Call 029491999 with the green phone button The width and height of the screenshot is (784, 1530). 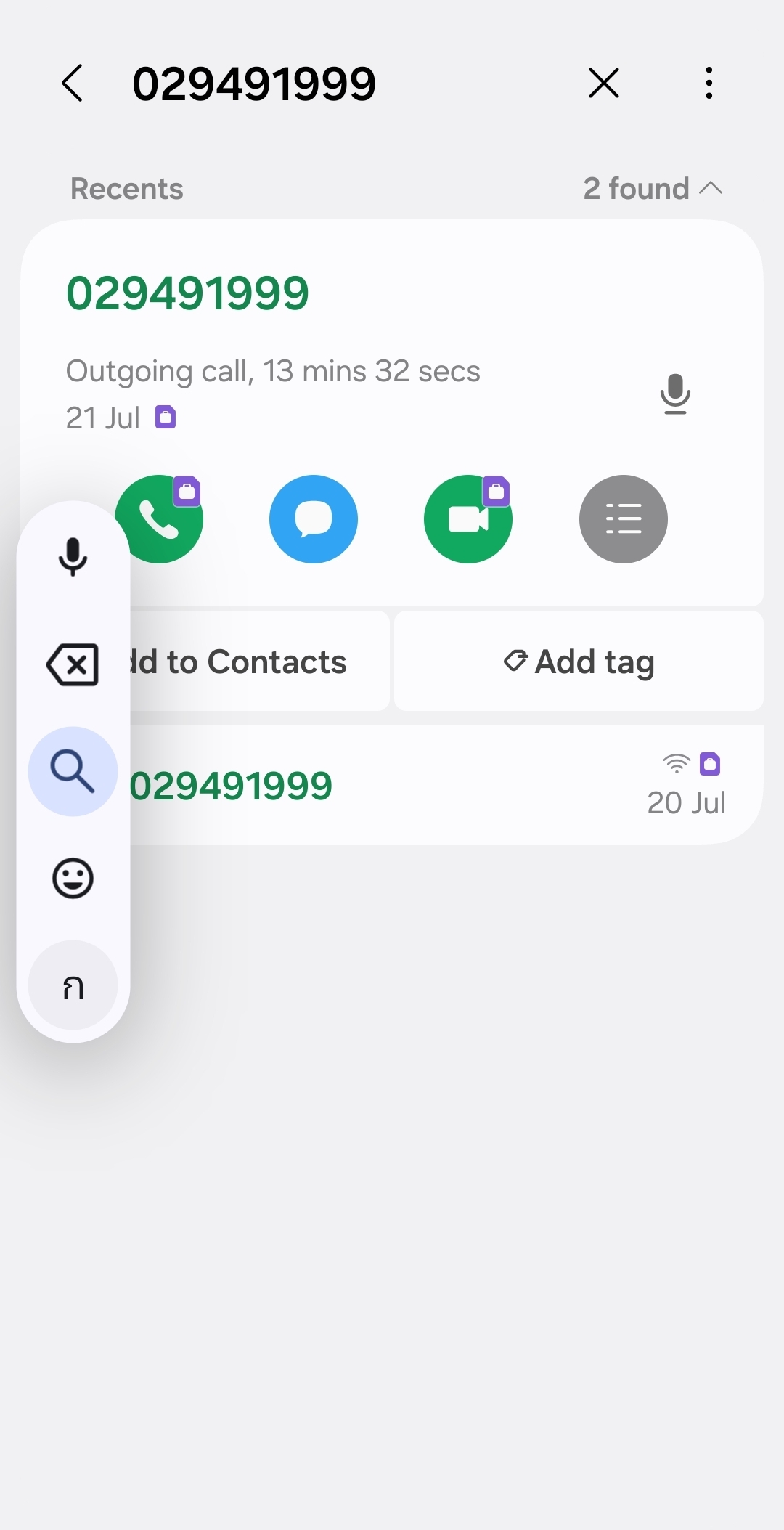[x=159, y=519]
